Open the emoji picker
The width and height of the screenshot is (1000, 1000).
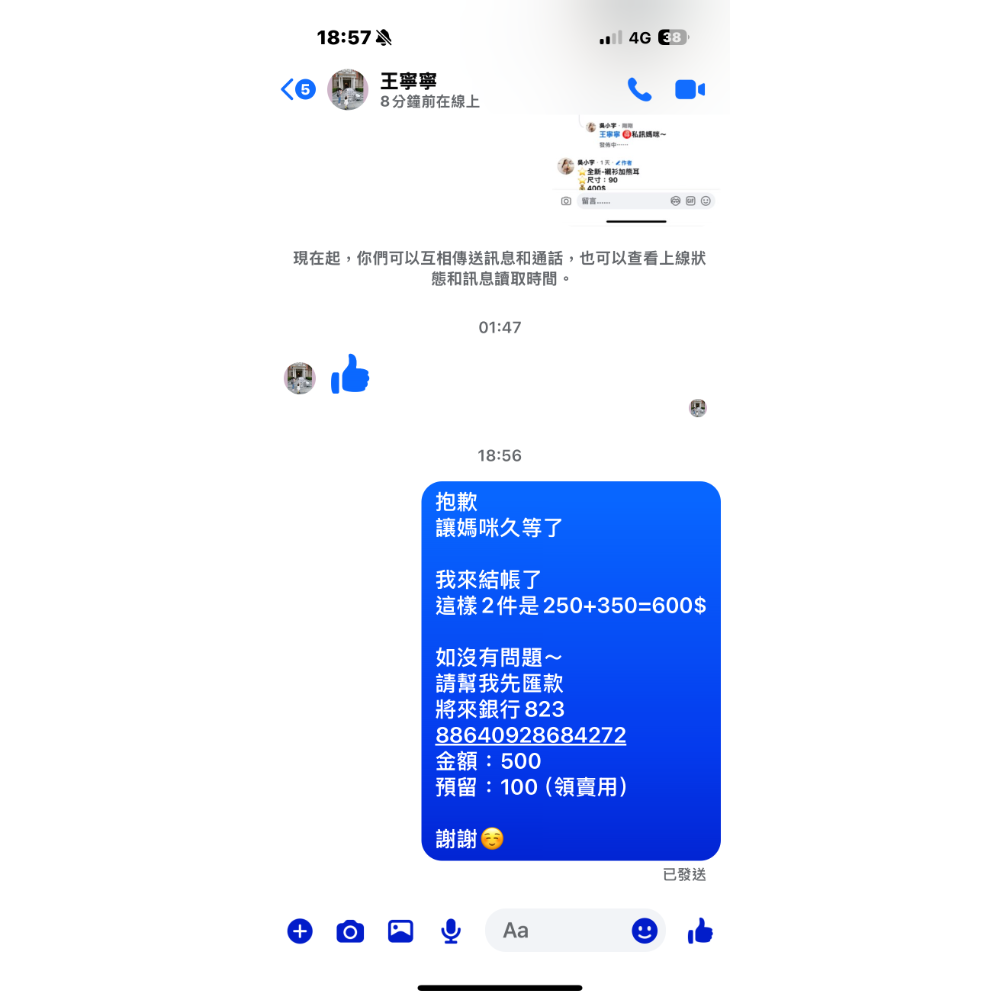point(645,931)
